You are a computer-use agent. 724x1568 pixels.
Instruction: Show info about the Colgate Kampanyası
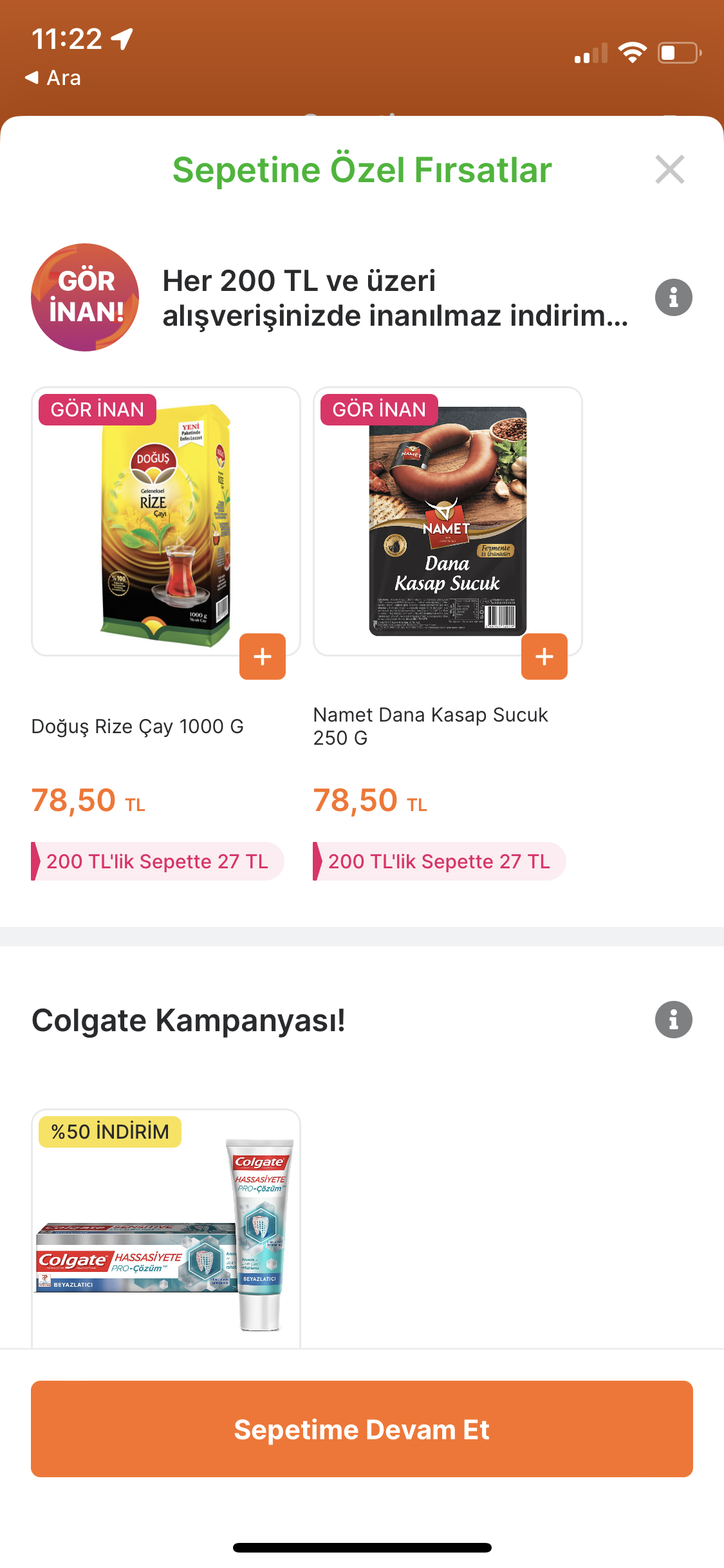tap(673, 1020)
